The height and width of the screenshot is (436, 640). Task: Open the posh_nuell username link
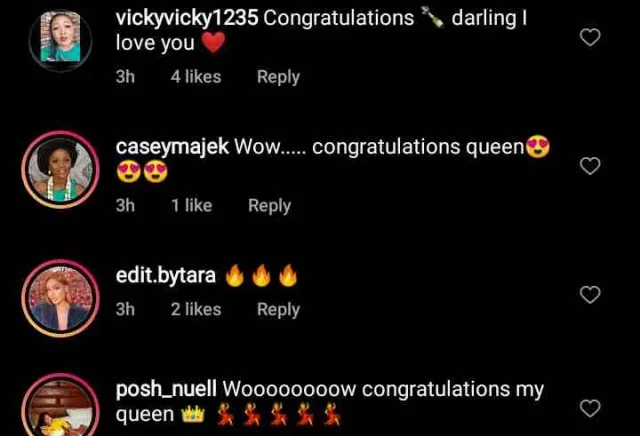[x=167, y=389]
